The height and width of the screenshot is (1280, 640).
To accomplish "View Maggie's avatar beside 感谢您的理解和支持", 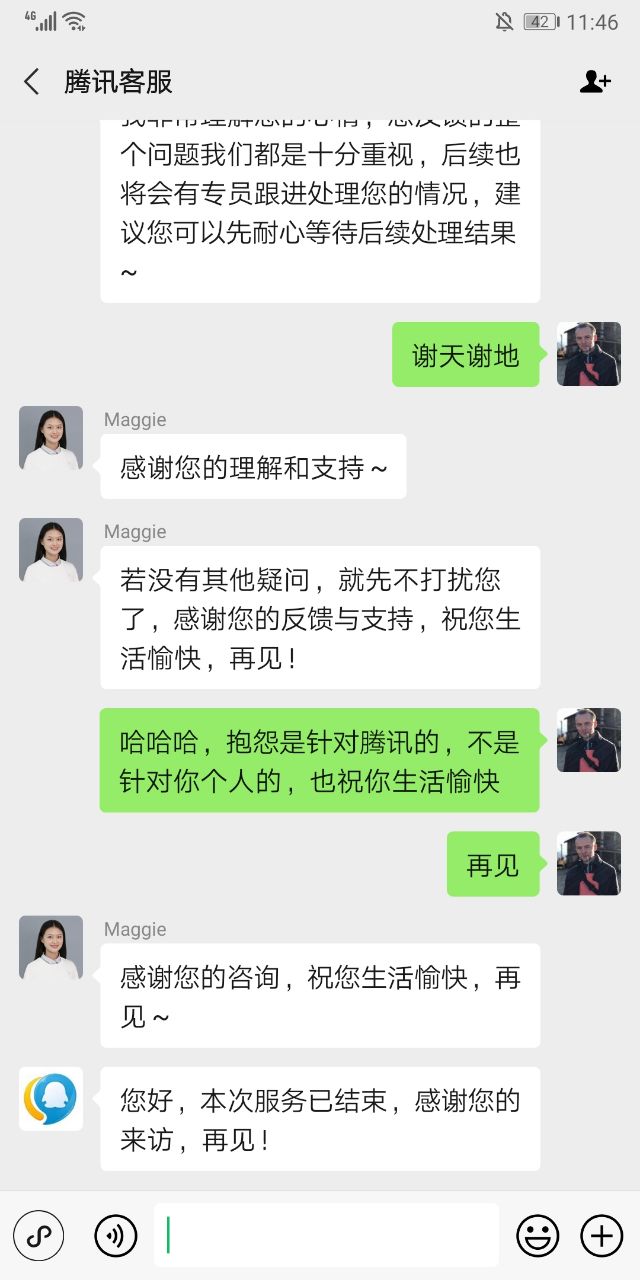I will click(x=51, y=438).
